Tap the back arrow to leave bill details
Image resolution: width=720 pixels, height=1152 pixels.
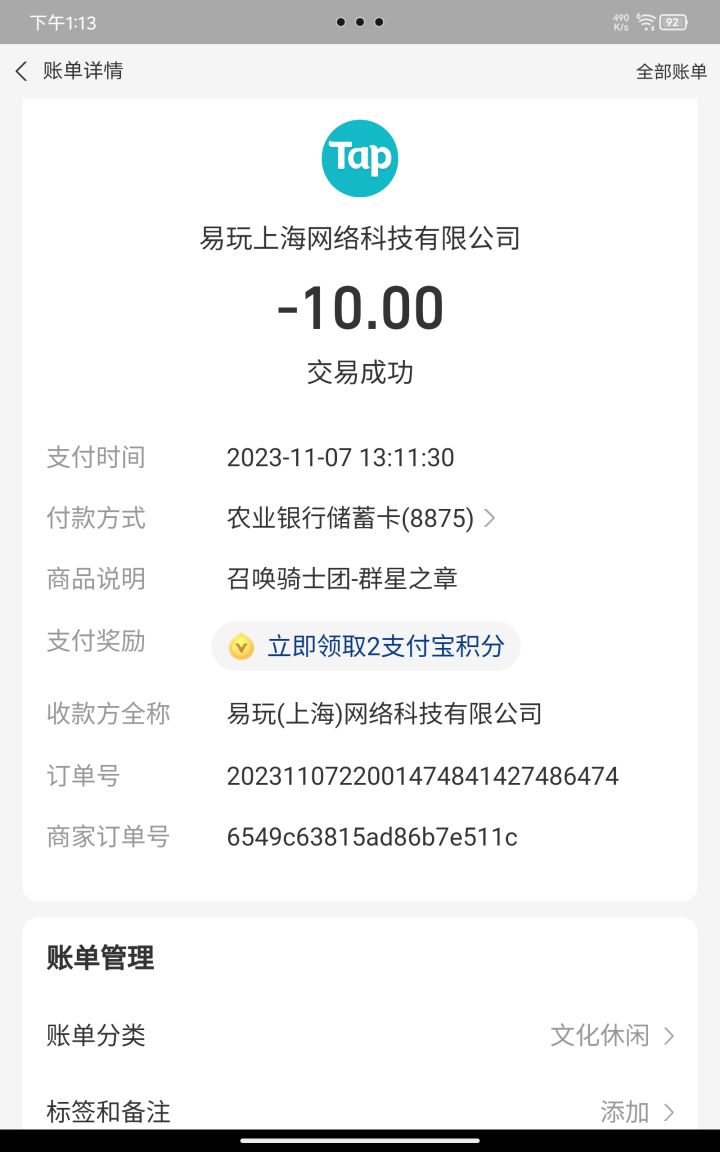21,71
